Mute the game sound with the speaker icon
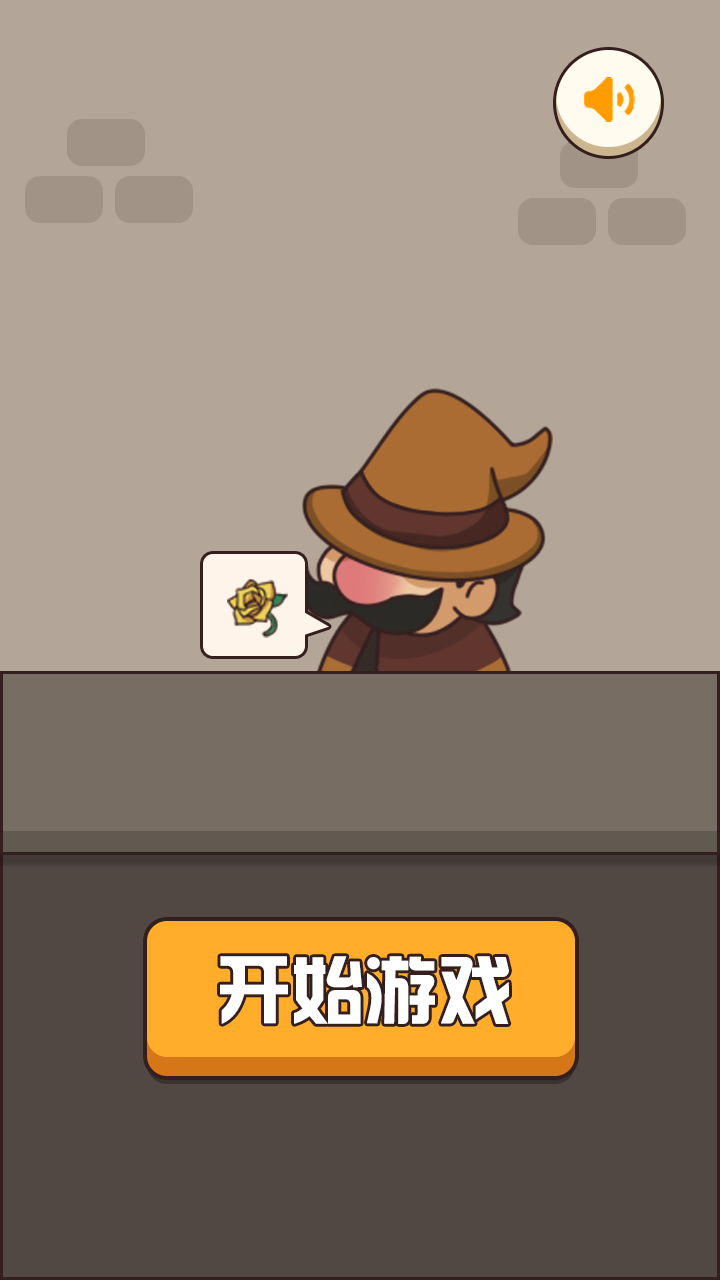 click(x=608, y=101)
